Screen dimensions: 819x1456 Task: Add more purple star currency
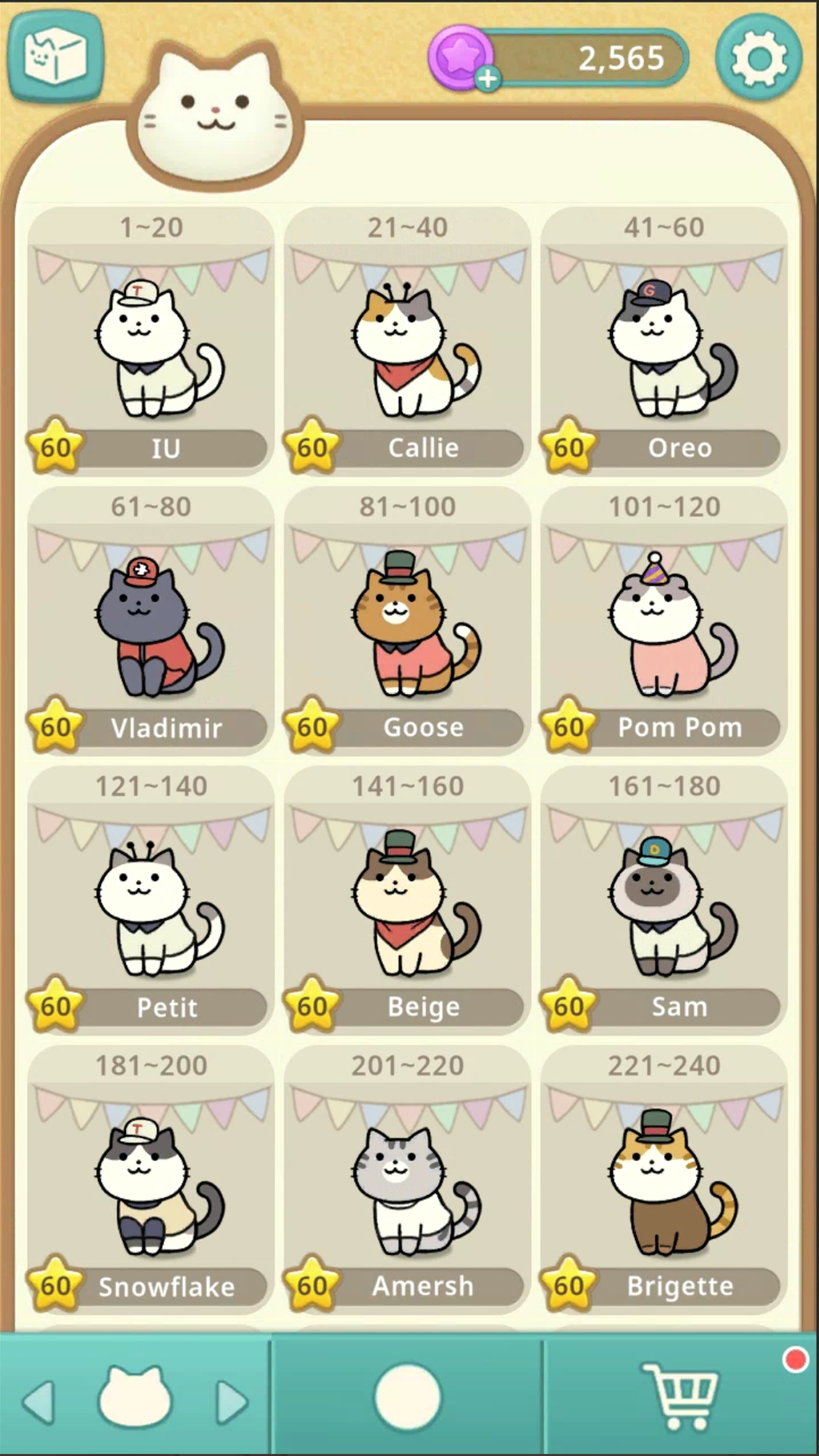(x=487, y=78)
